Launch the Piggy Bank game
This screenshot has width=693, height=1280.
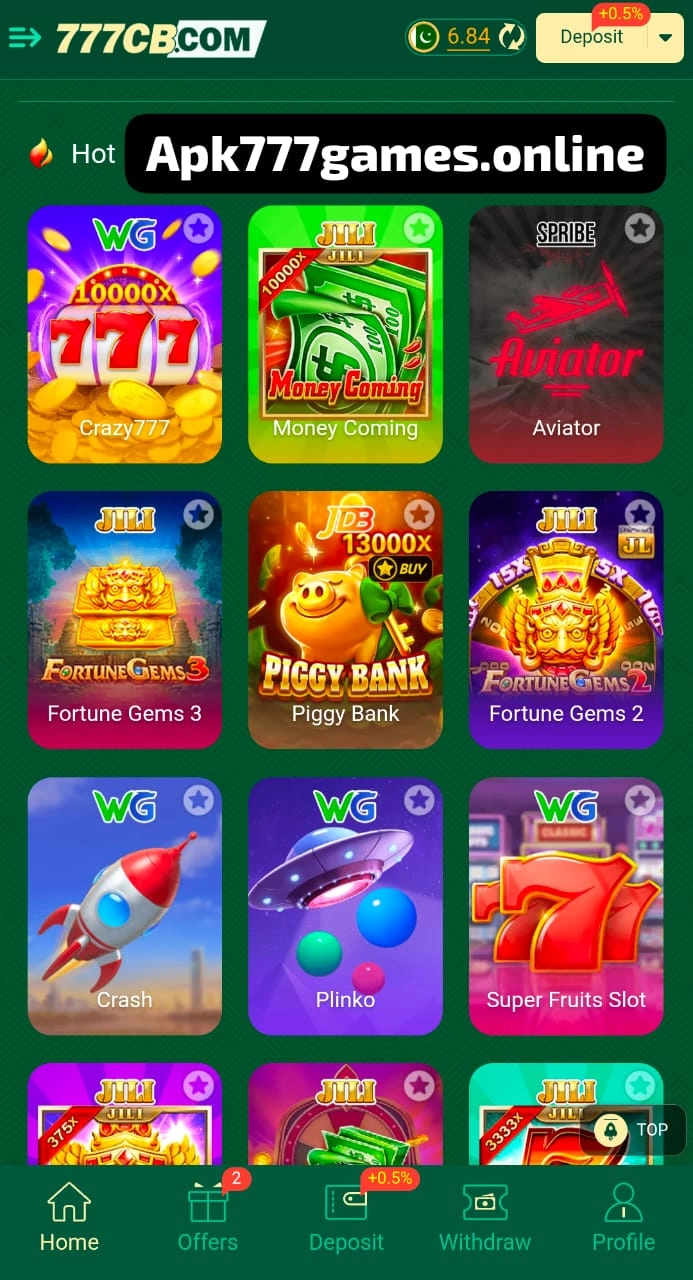pyautogui.click(x=345, y=620)
